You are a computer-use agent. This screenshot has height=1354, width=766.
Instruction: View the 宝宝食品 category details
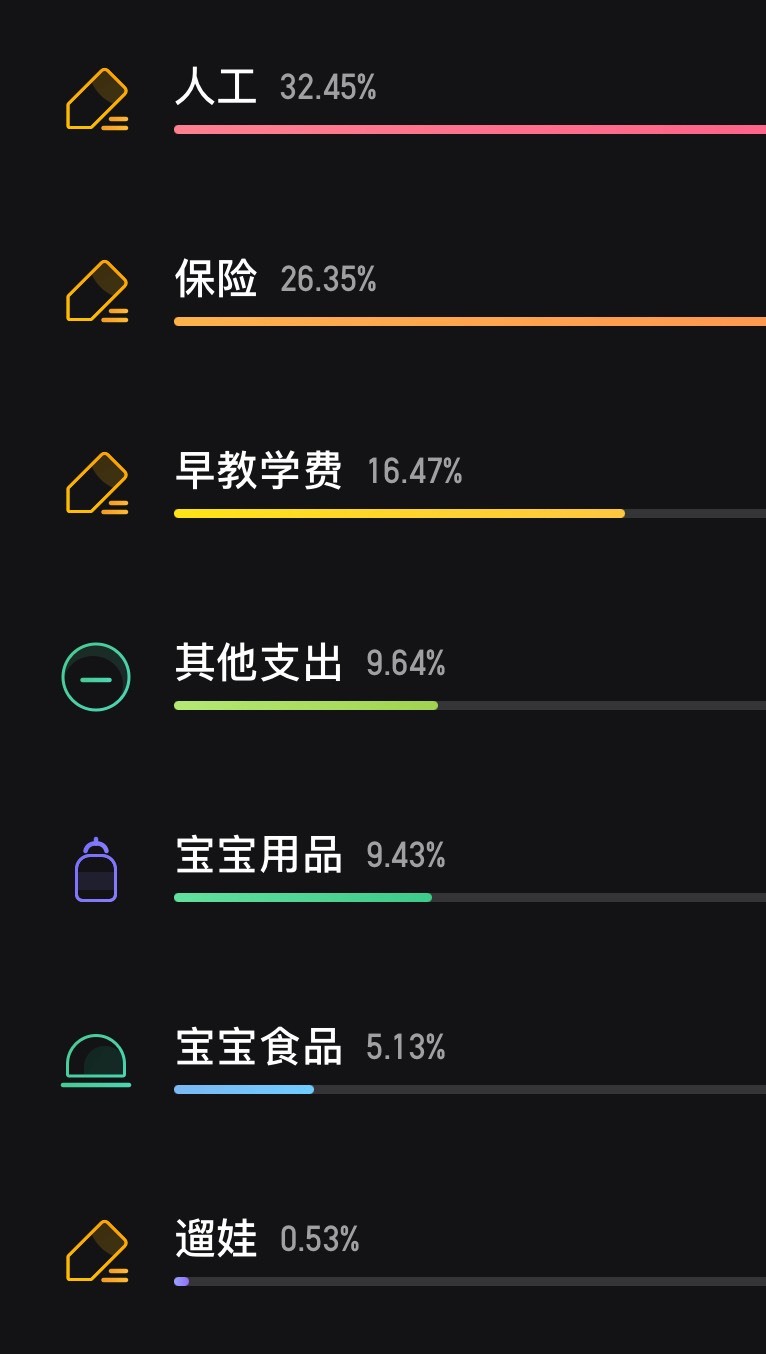pyautogui.click(x=383, y=1058)
